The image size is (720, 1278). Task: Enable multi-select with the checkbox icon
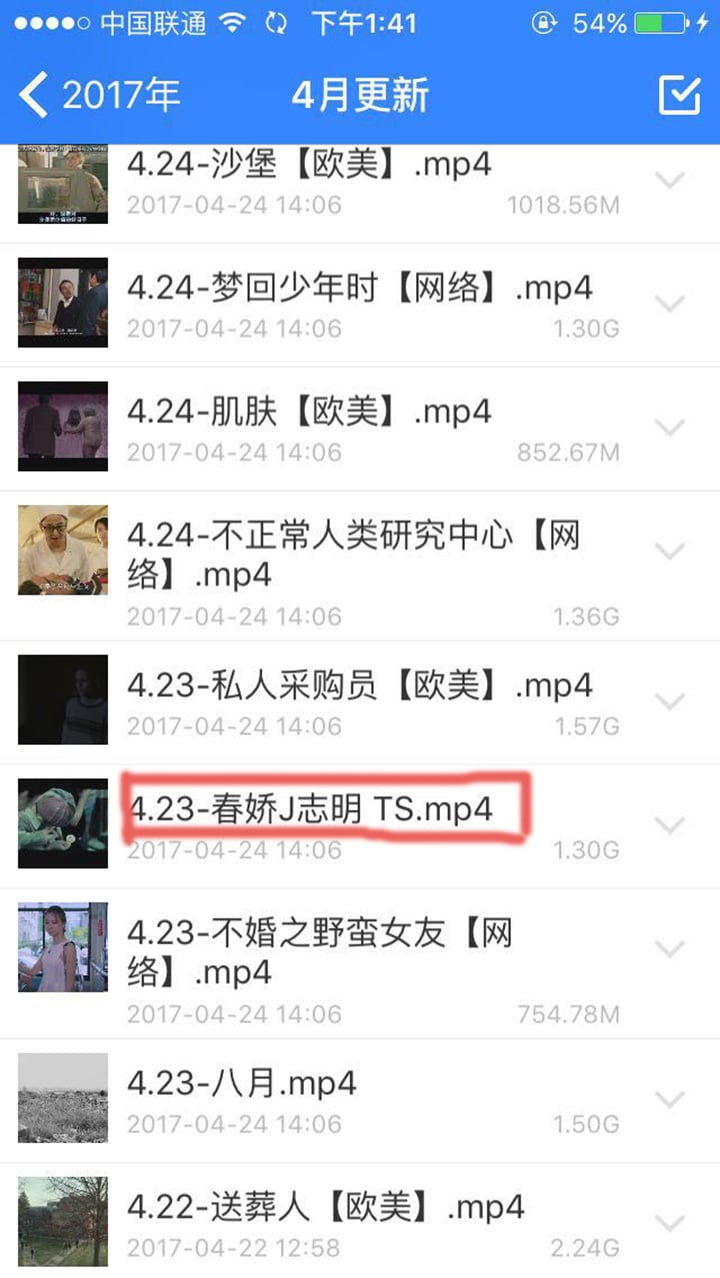click(679, 95)
